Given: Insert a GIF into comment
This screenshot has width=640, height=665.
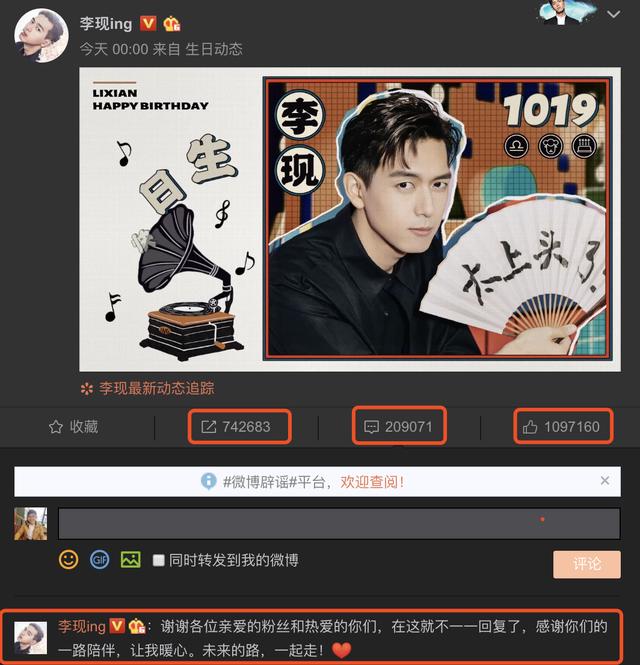Looking at the screenshot, I should pyautogui.click(x=100, y=560).
